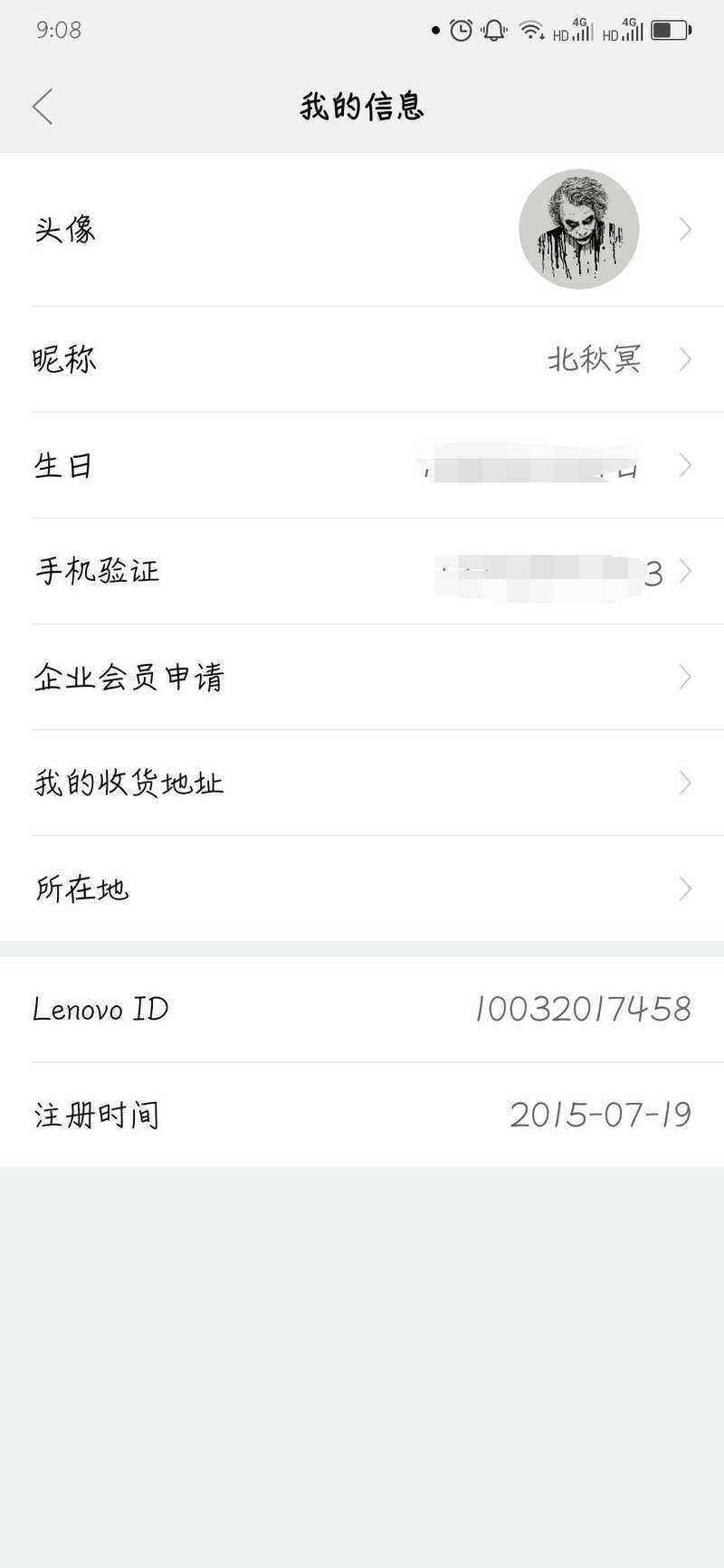Go back from 我的信息 page
Viewport: 724px width, 1568px height.
click(x=43, y=107)
